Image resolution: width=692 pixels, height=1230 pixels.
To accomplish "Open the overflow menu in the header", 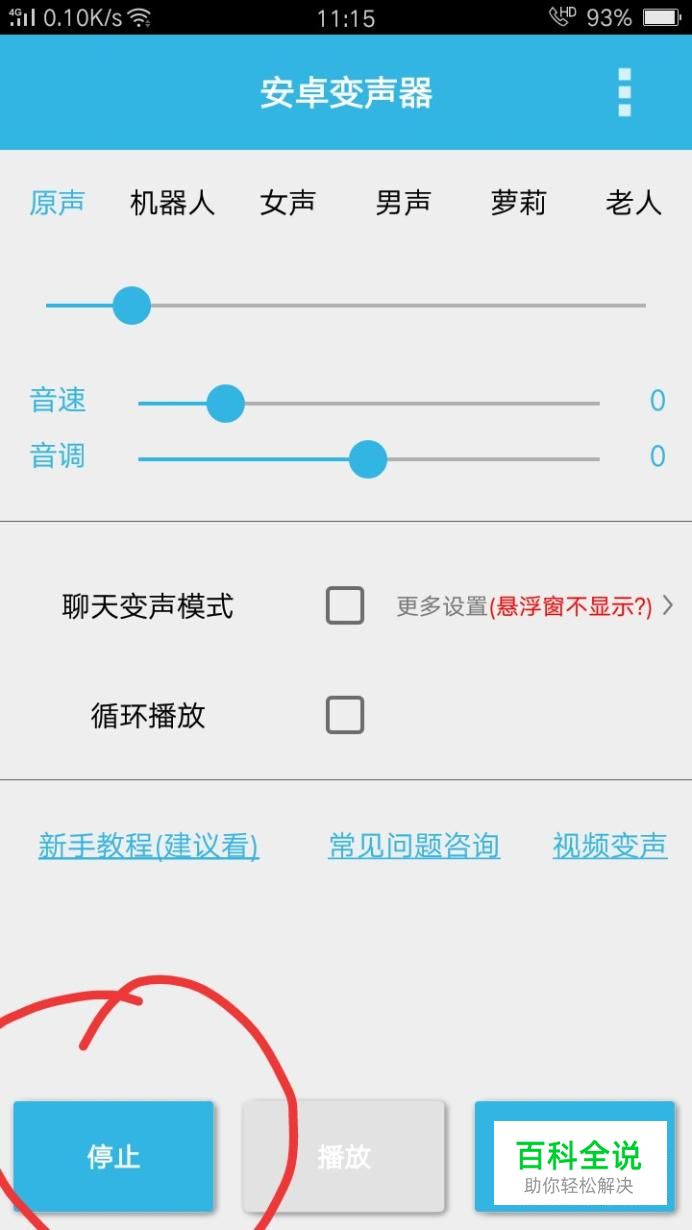I will click(625, 93).
